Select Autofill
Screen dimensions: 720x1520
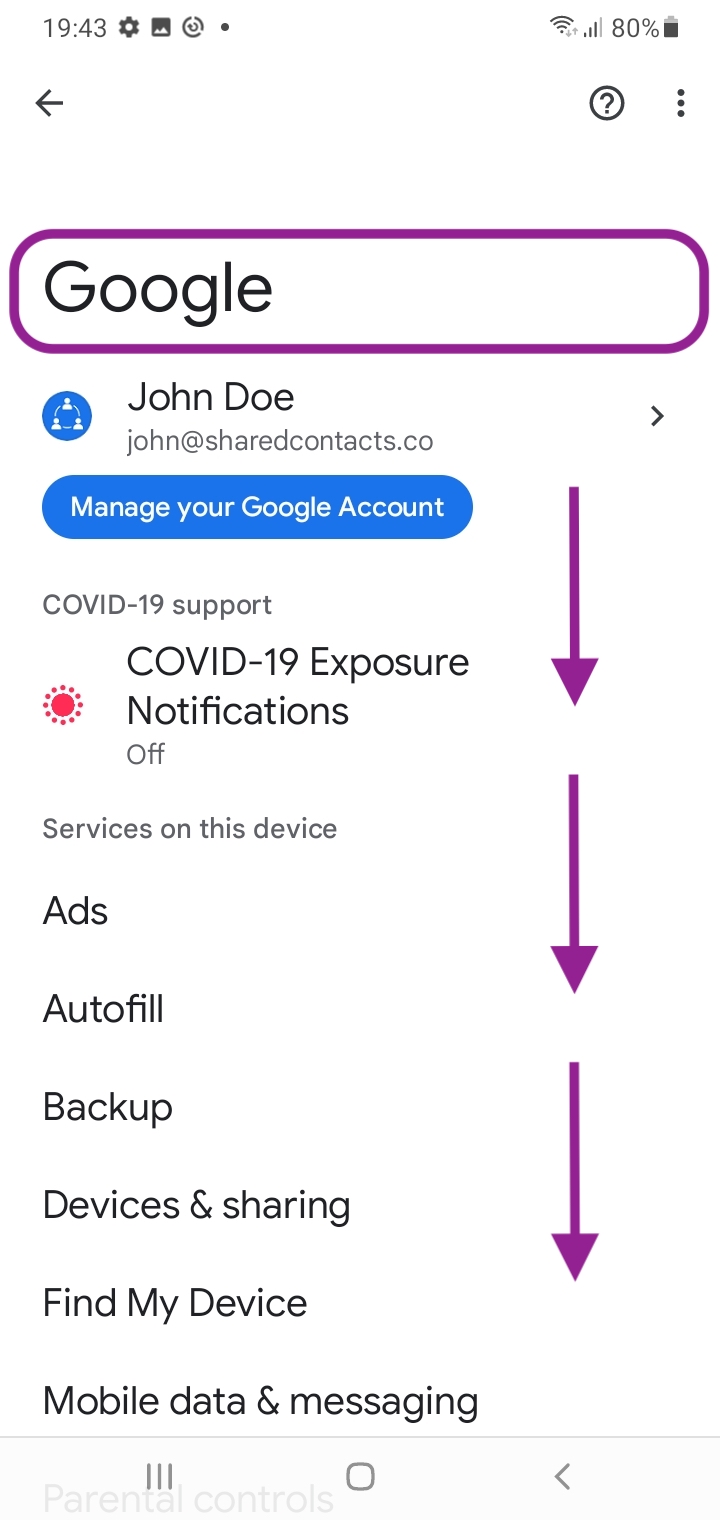pos(104,1009)
